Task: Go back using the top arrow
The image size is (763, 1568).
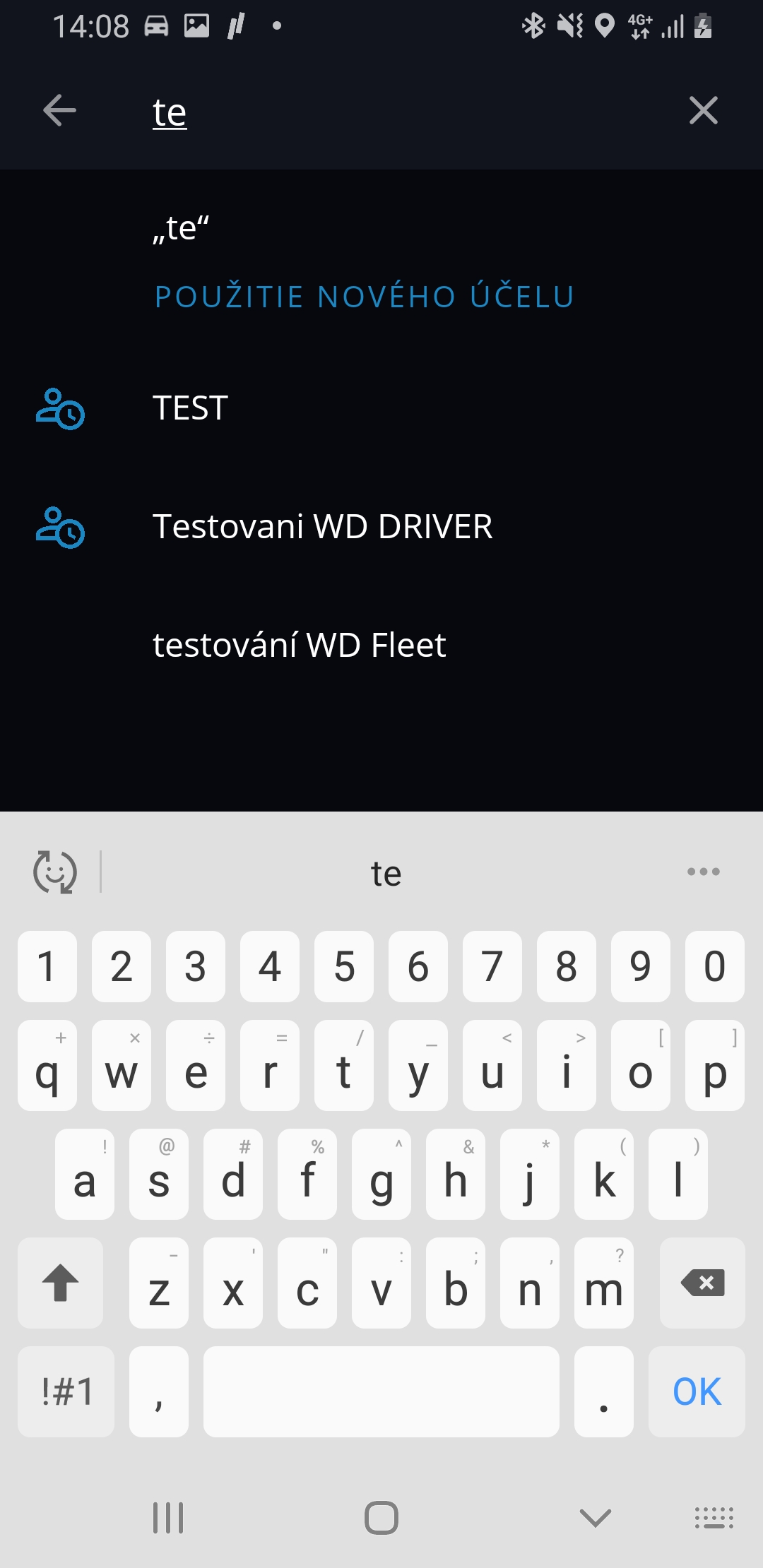Action: pos(59,111)
